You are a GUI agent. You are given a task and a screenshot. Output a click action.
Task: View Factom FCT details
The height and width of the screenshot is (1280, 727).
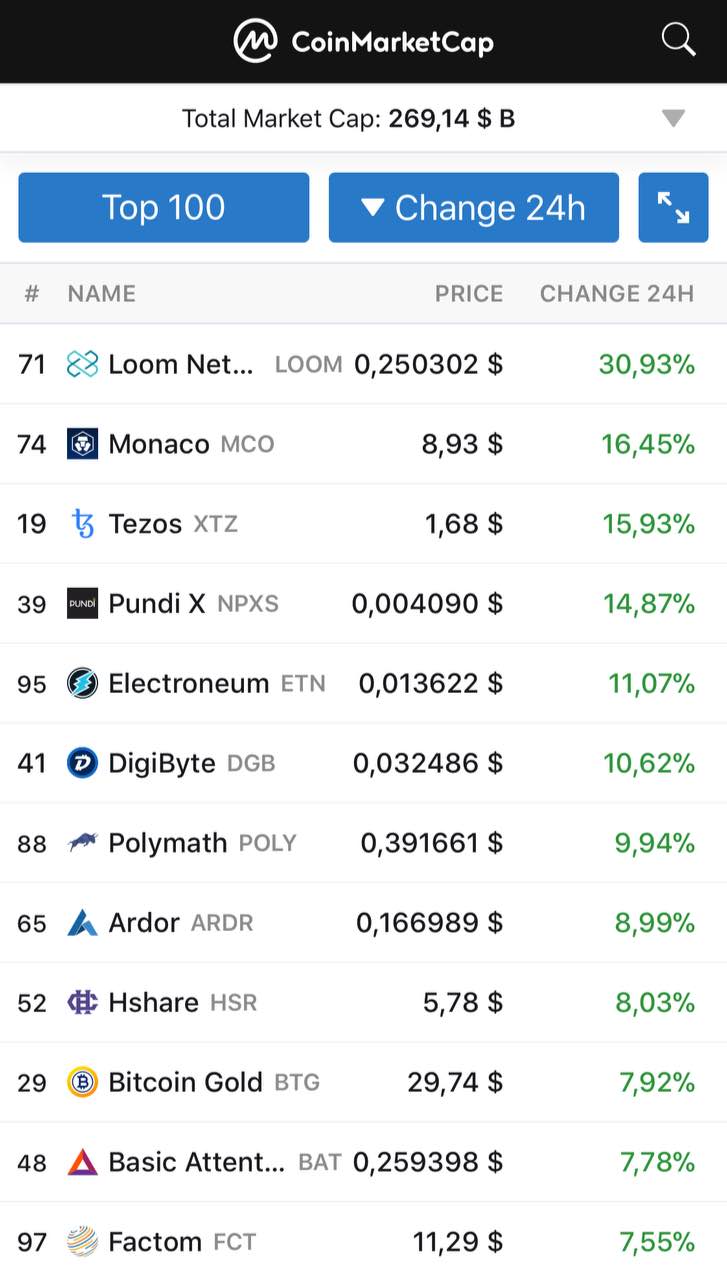tap(363, 1242)
